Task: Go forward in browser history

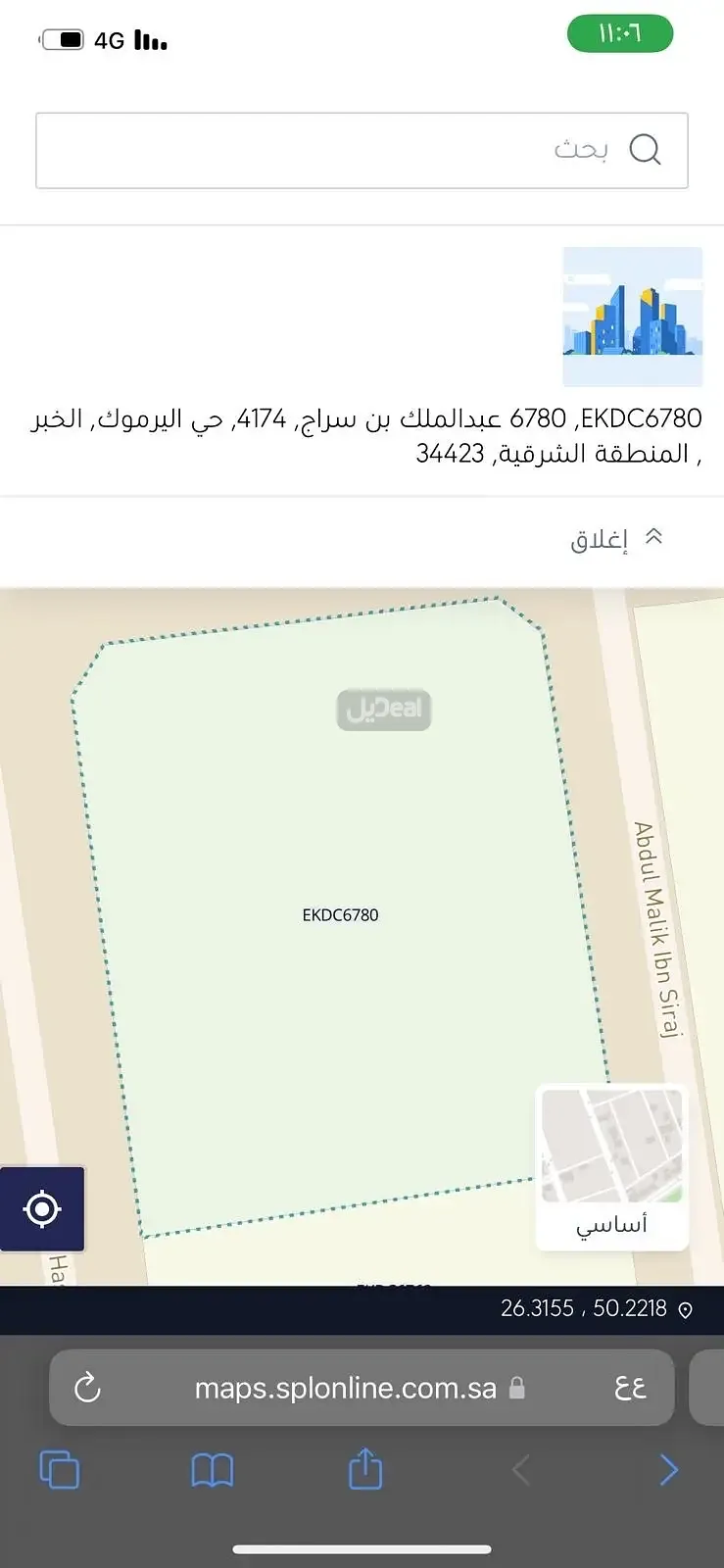Action: 669,1469
